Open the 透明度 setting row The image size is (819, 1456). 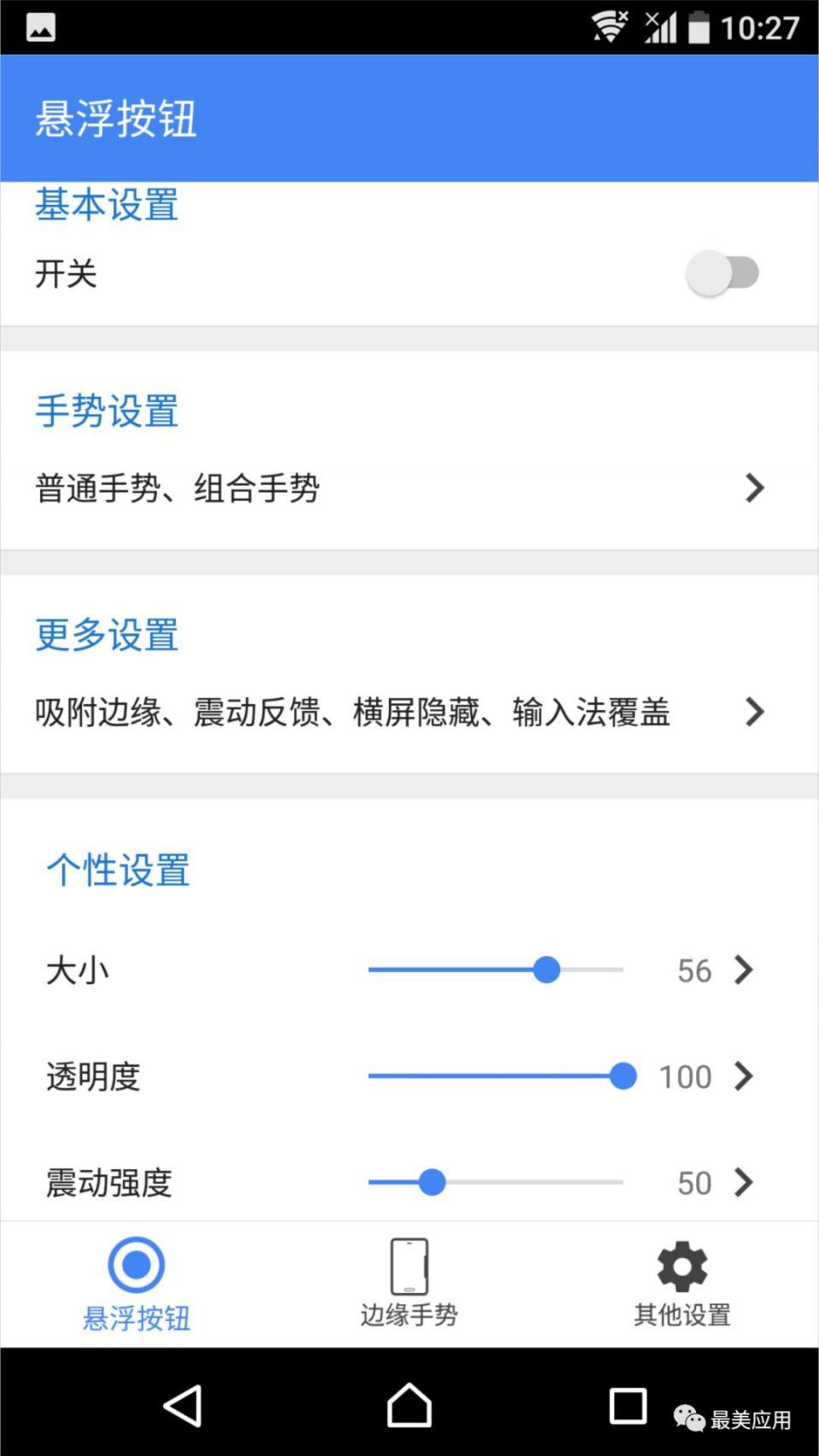click(x=744, y=1077)
